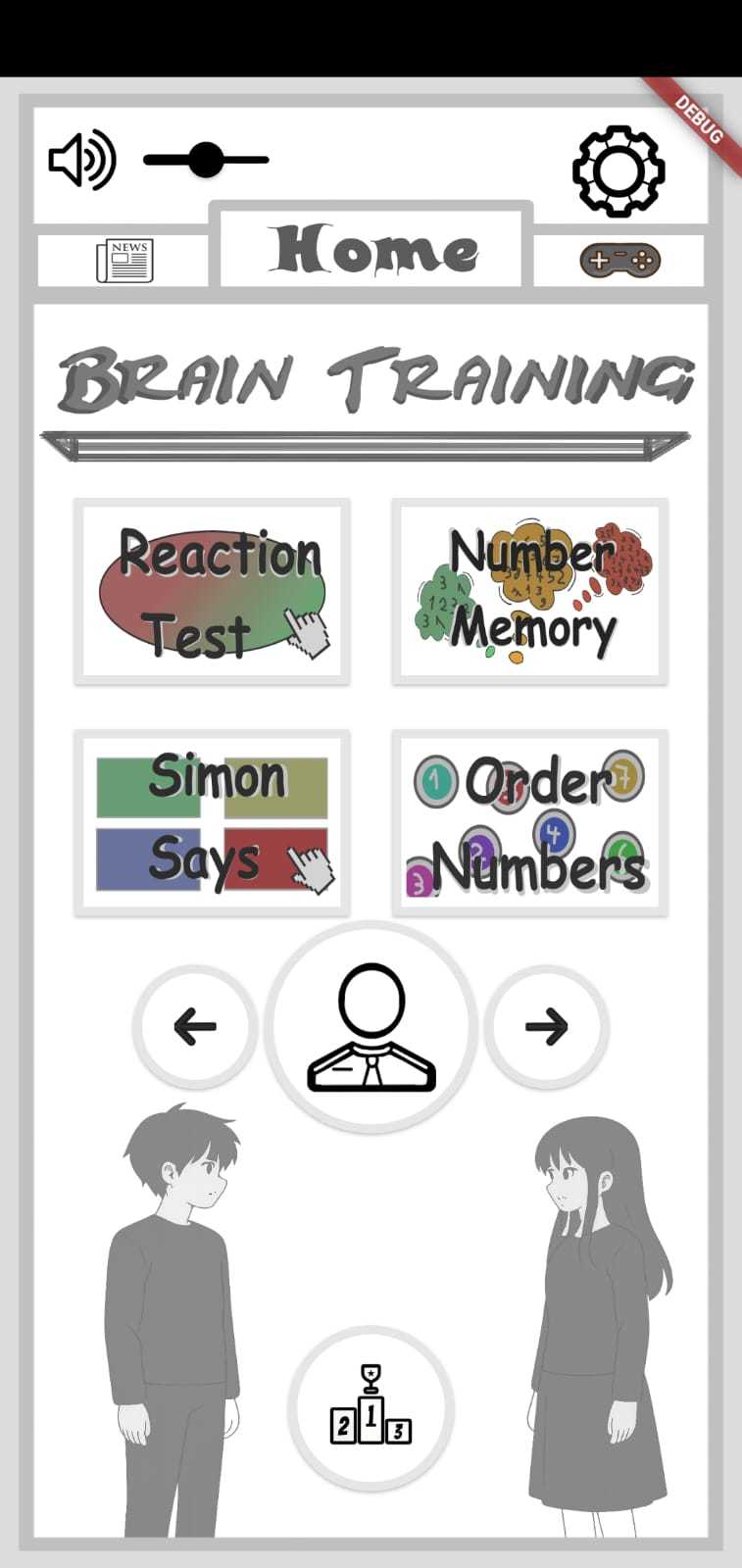Viewport: 742px width, 1568px height.
Task: Open the profile avatar button
Action: (371, 1027)
